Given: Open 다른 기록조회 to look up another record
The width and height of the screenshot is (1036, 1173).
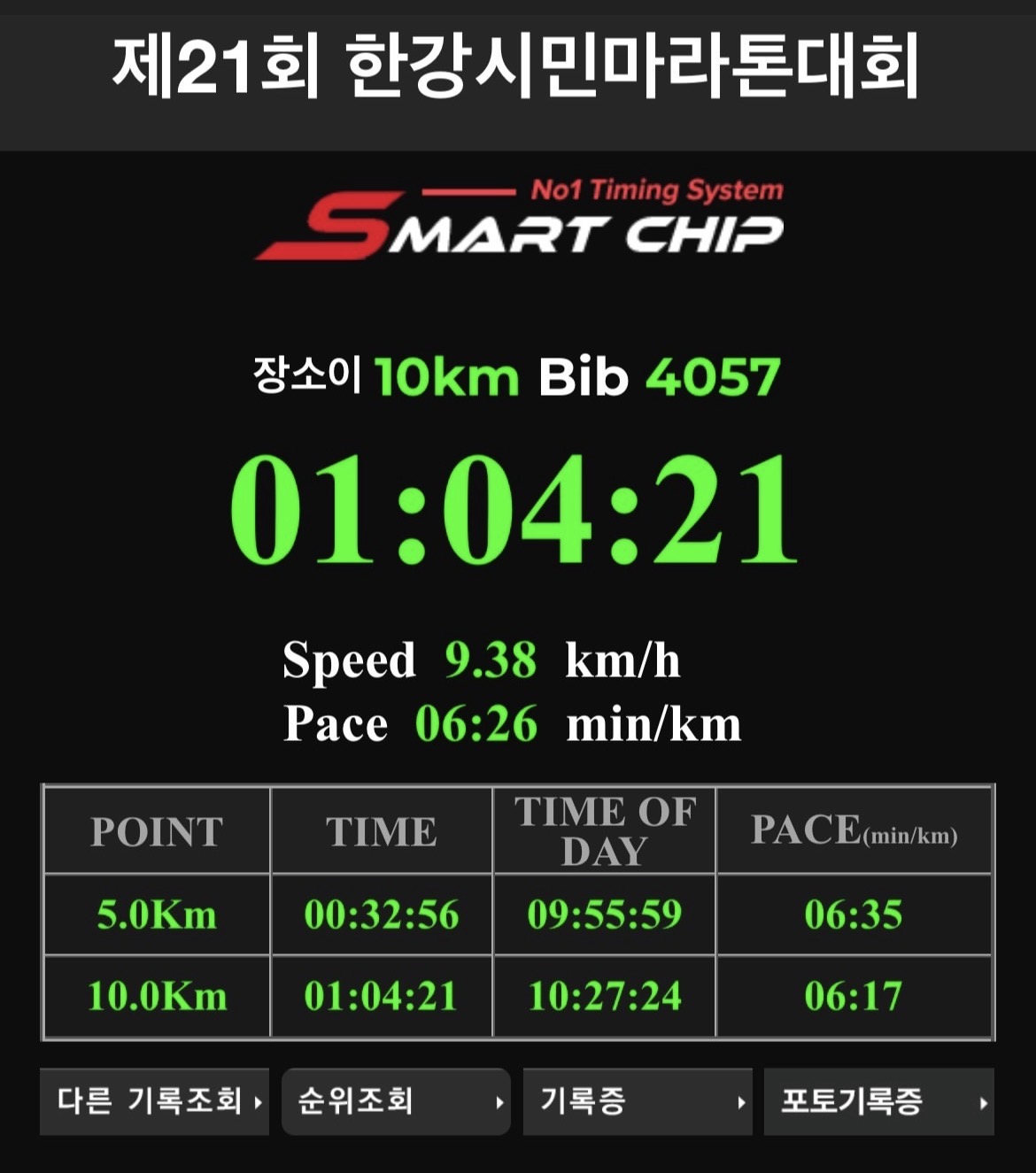Looking at the screenshot, I should 154,1101.
